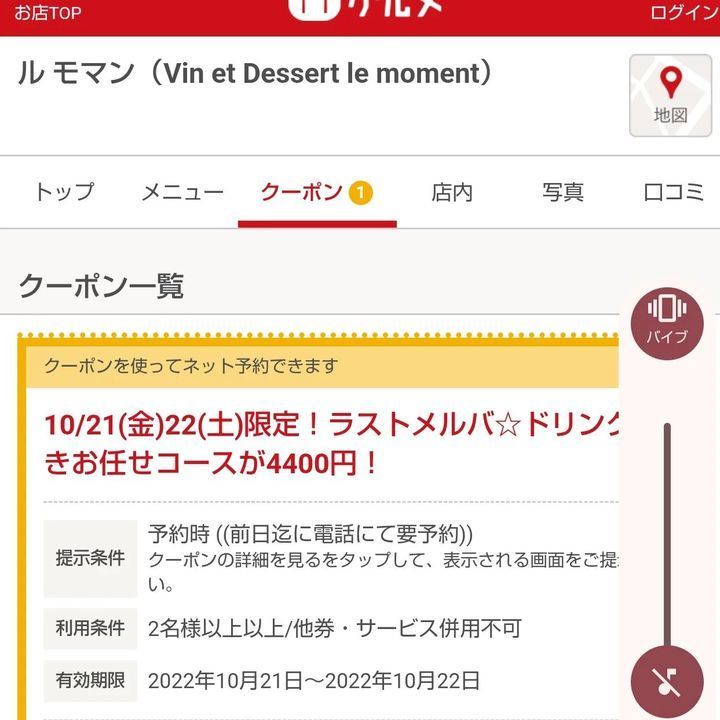Switch to the 口コミ tab
This screenshot has height=720, width=720.
tap(674, 192)
